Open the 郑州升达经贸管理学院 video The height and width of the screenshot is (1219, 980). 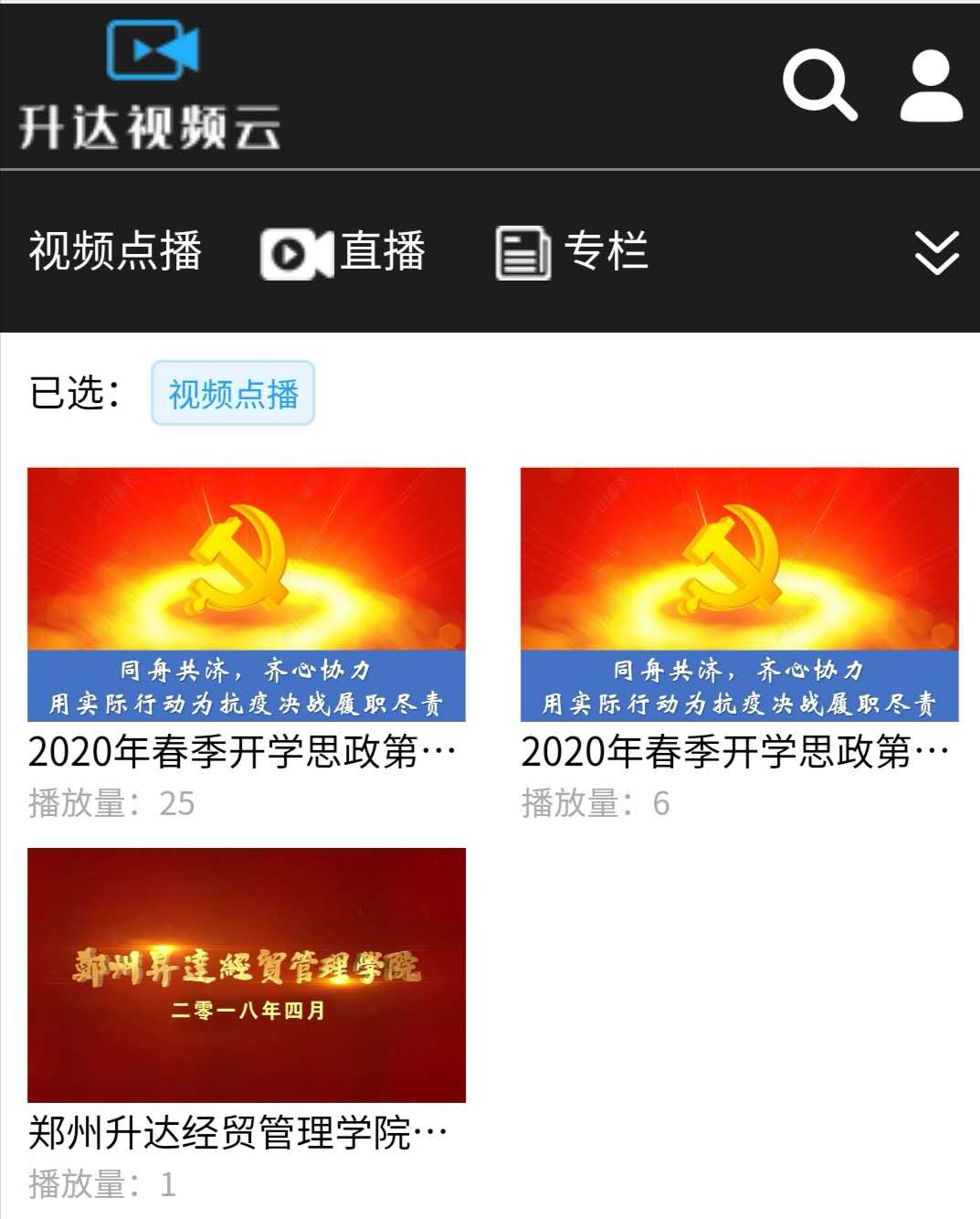click(x=247, y=974)
